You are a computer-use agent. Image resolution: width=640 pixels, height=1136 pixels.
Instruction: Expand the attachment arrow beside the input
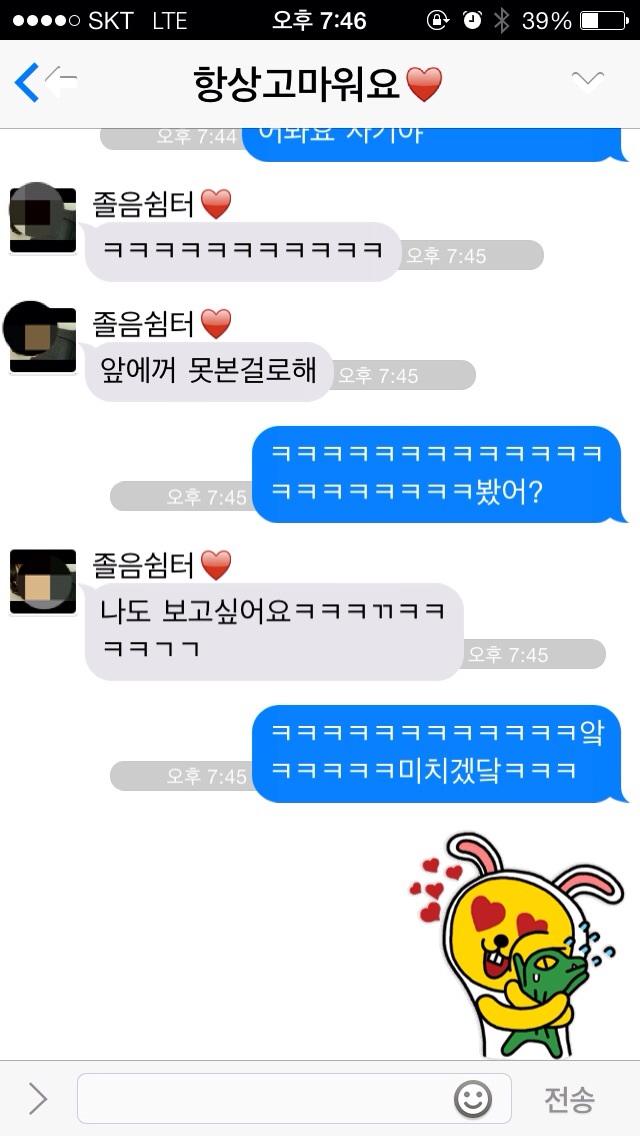coord(37,1099)
